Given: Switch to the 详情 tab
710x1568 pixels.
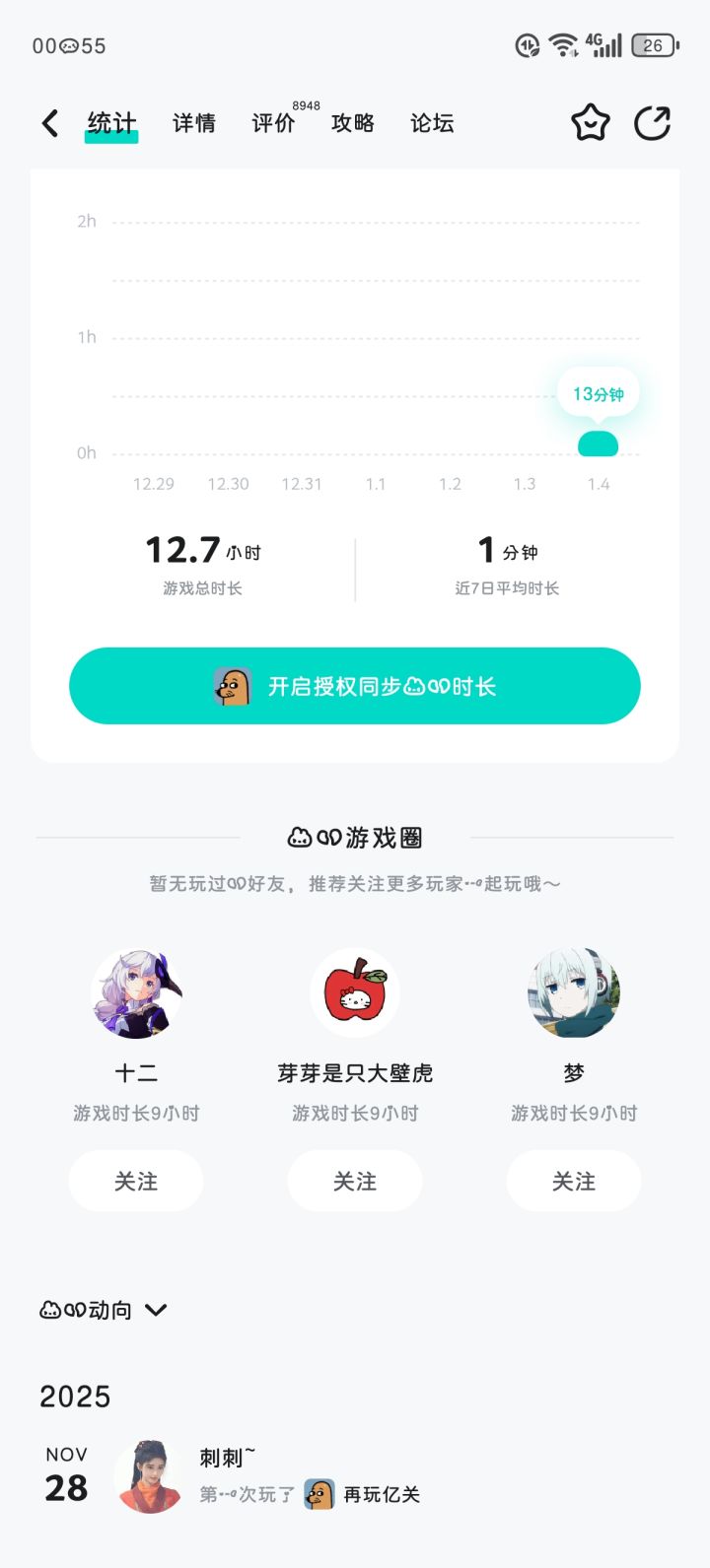Looking at the screenshot, I should (193, 122).
